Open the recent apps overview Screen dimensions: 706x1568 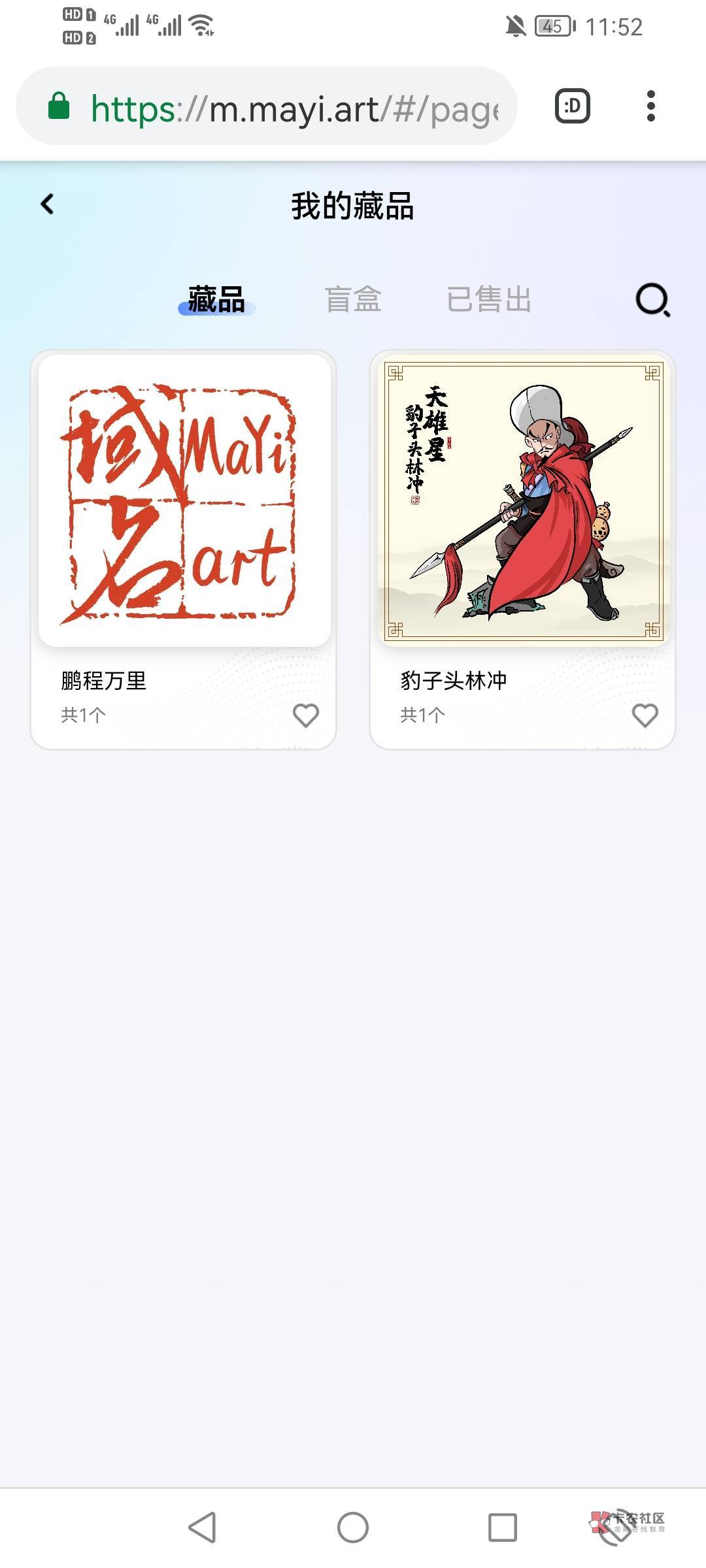503,1527
